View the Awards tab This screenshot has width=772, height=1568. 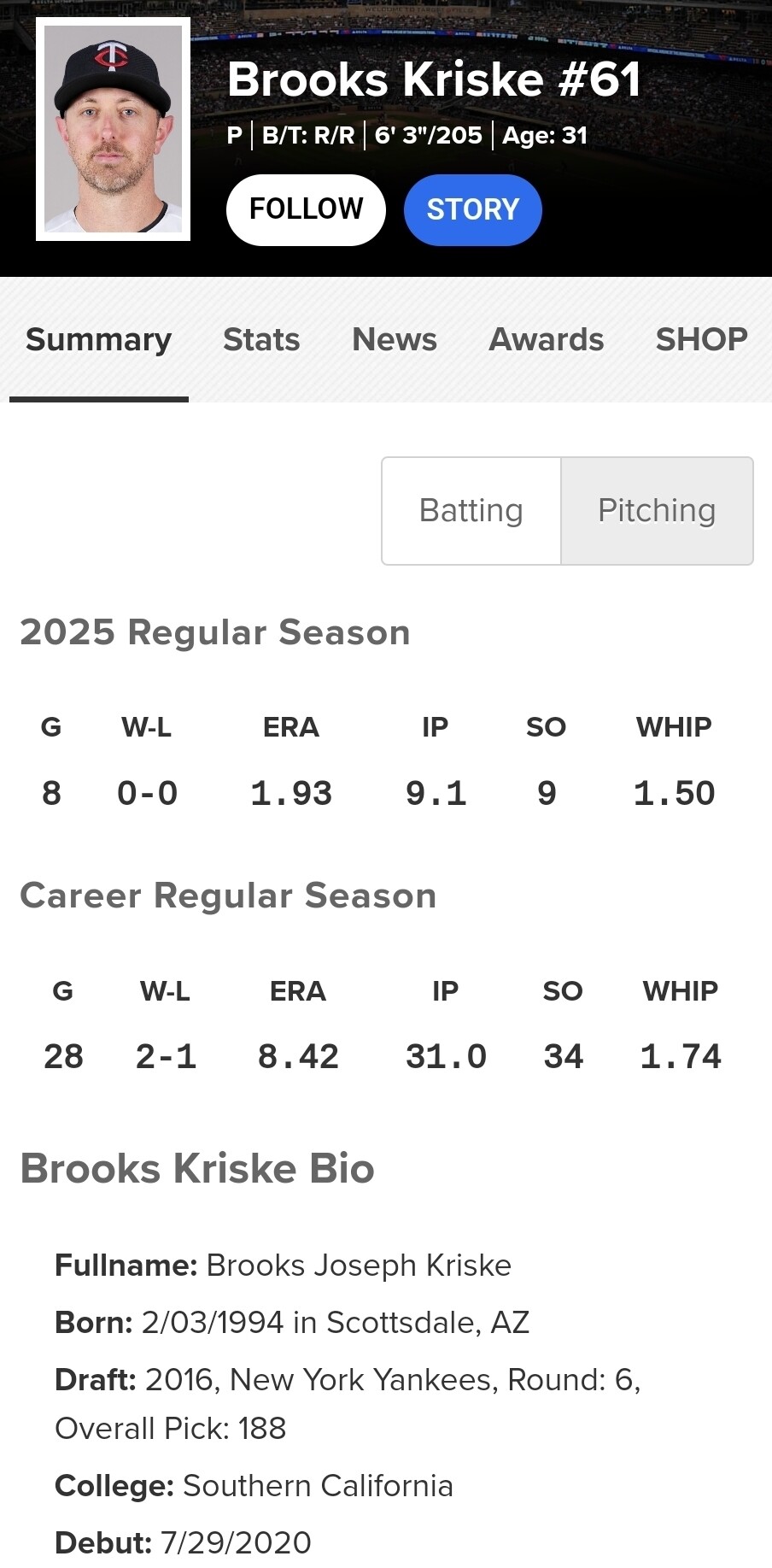[x=547, y=340]
